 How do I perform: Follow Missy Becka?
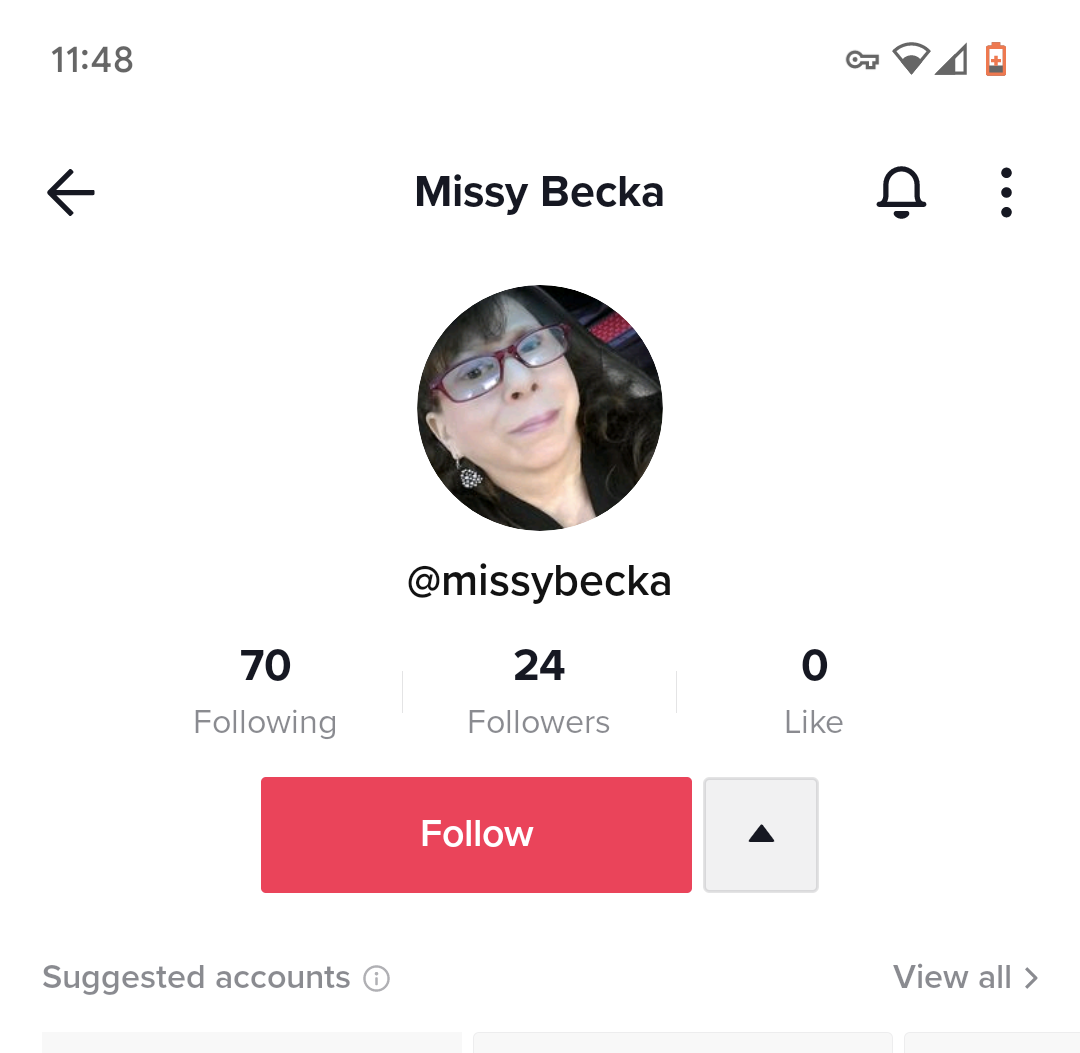[476, 834]
